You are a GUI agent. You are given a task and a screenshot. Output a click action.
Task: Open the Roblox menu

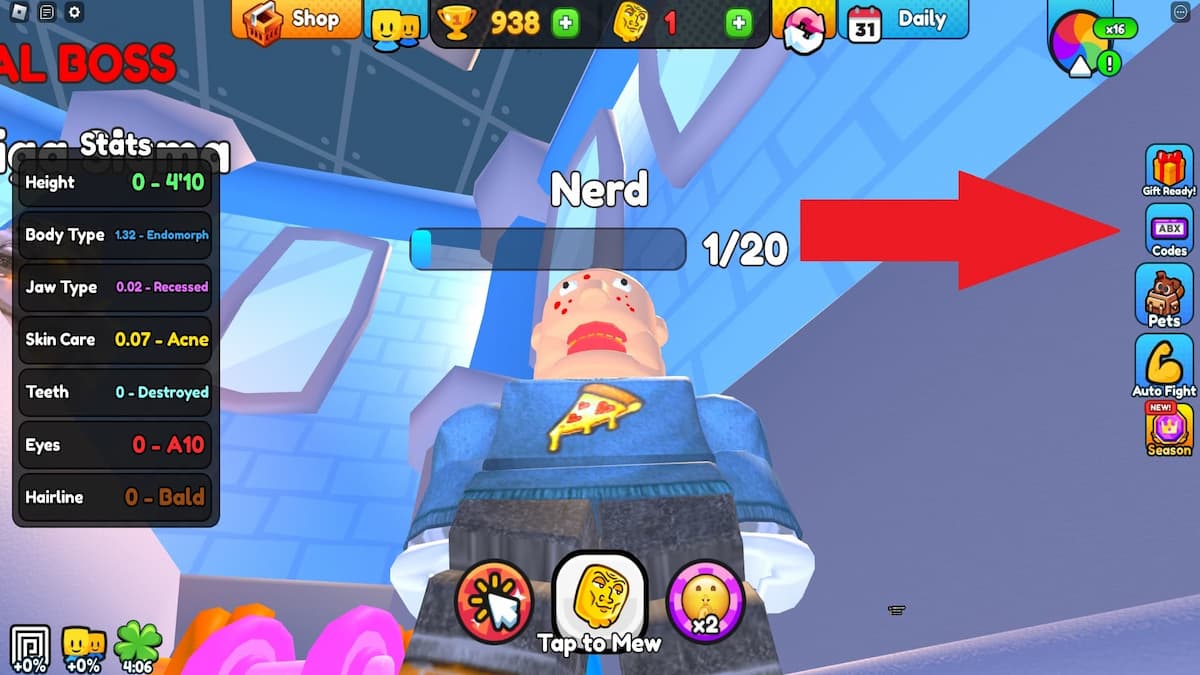[x=17, y=13]
